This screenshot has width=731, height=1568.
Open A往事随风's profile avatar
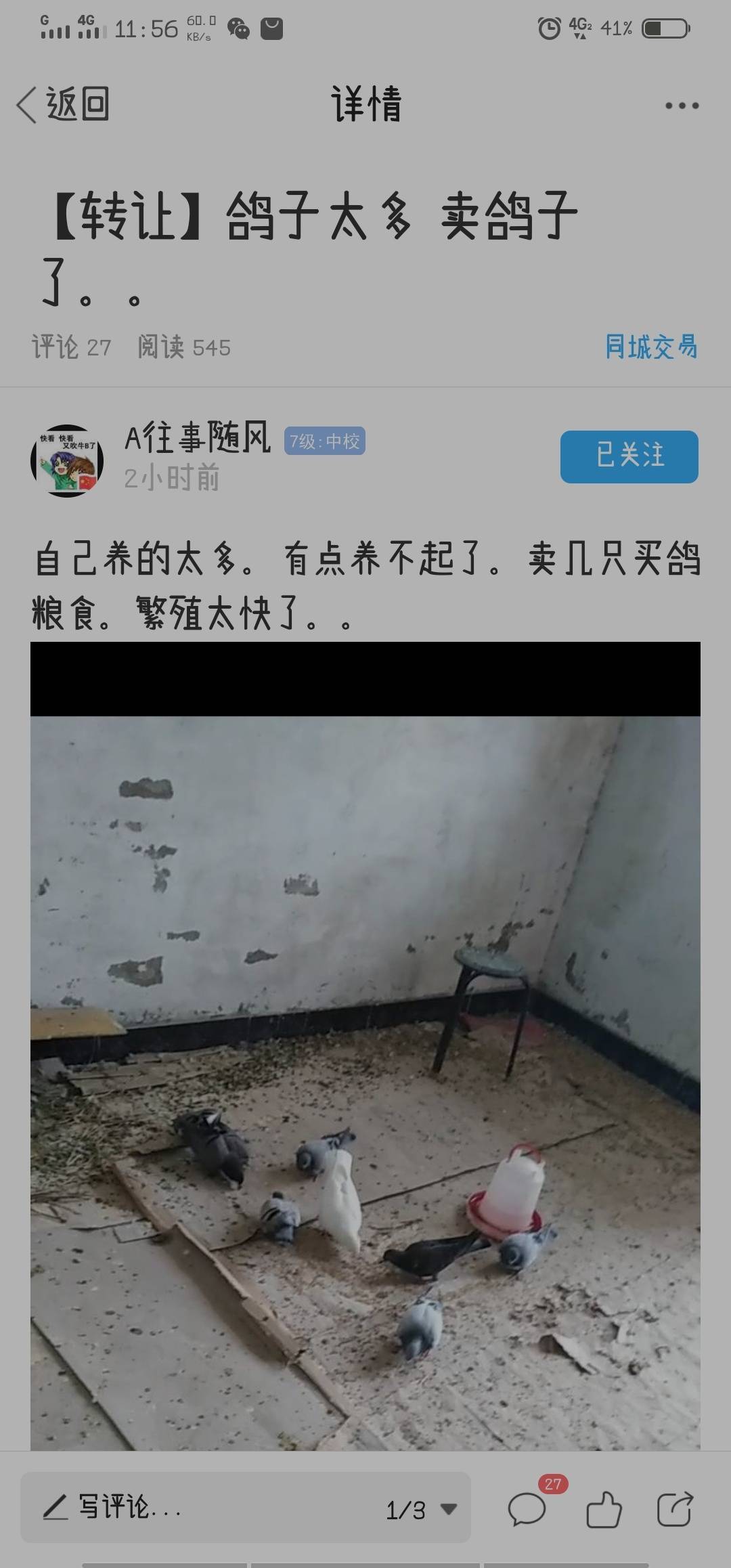[67, 460]
